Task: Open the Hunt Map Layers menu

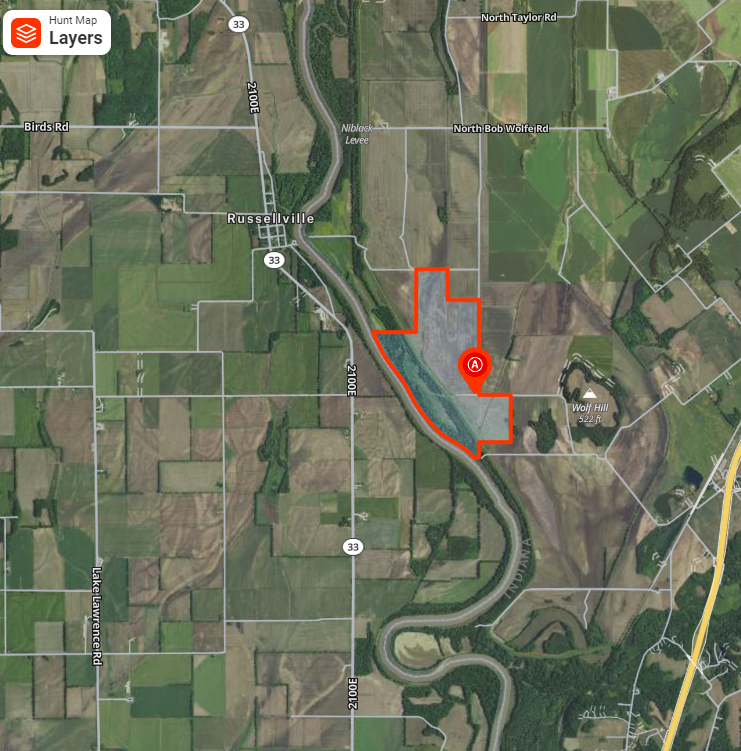Action: pyautogui.click(x=57, y=32)
